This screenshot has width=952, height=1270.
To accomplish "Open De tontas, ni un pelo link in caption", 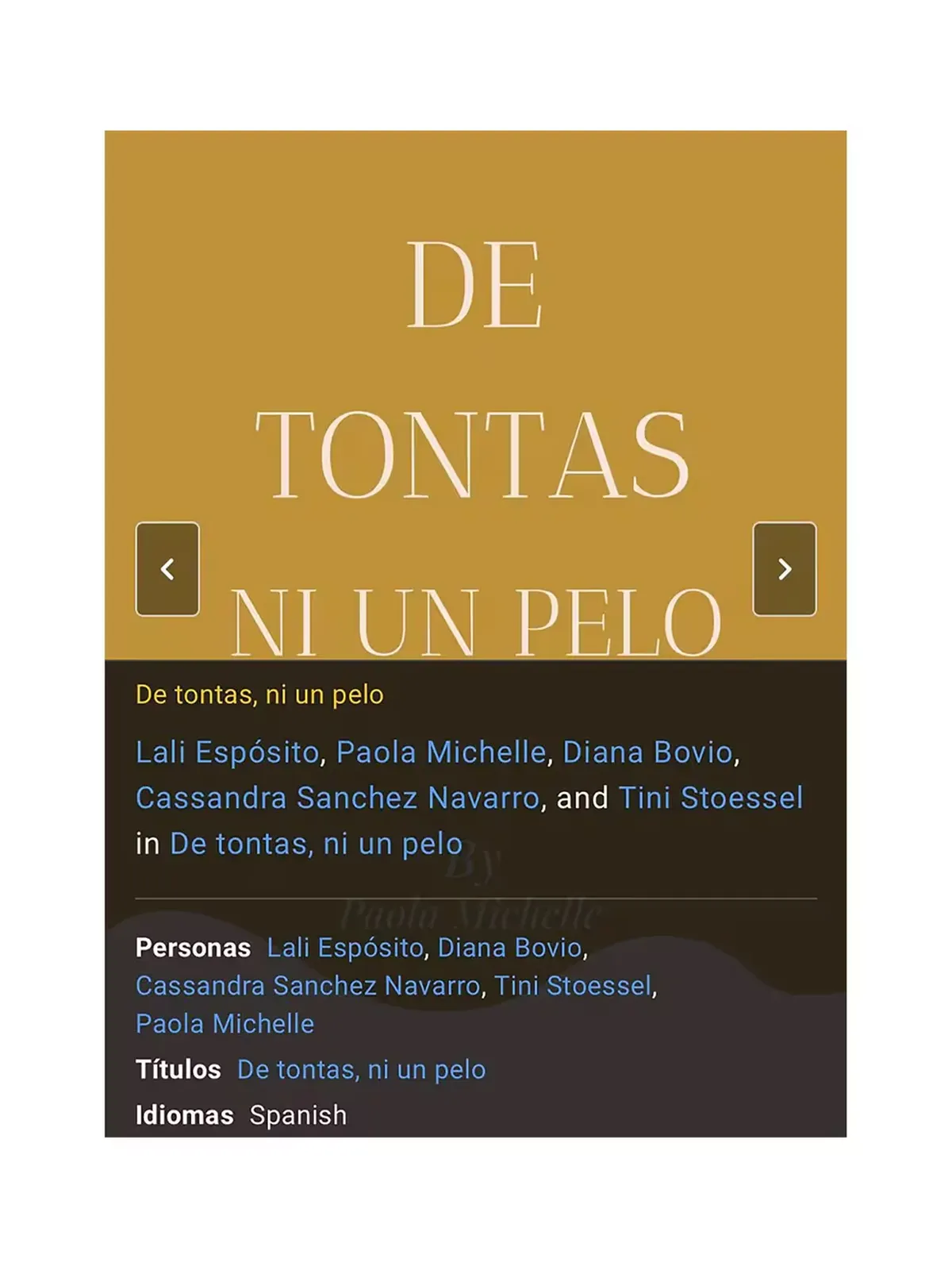I will [316, 844].
